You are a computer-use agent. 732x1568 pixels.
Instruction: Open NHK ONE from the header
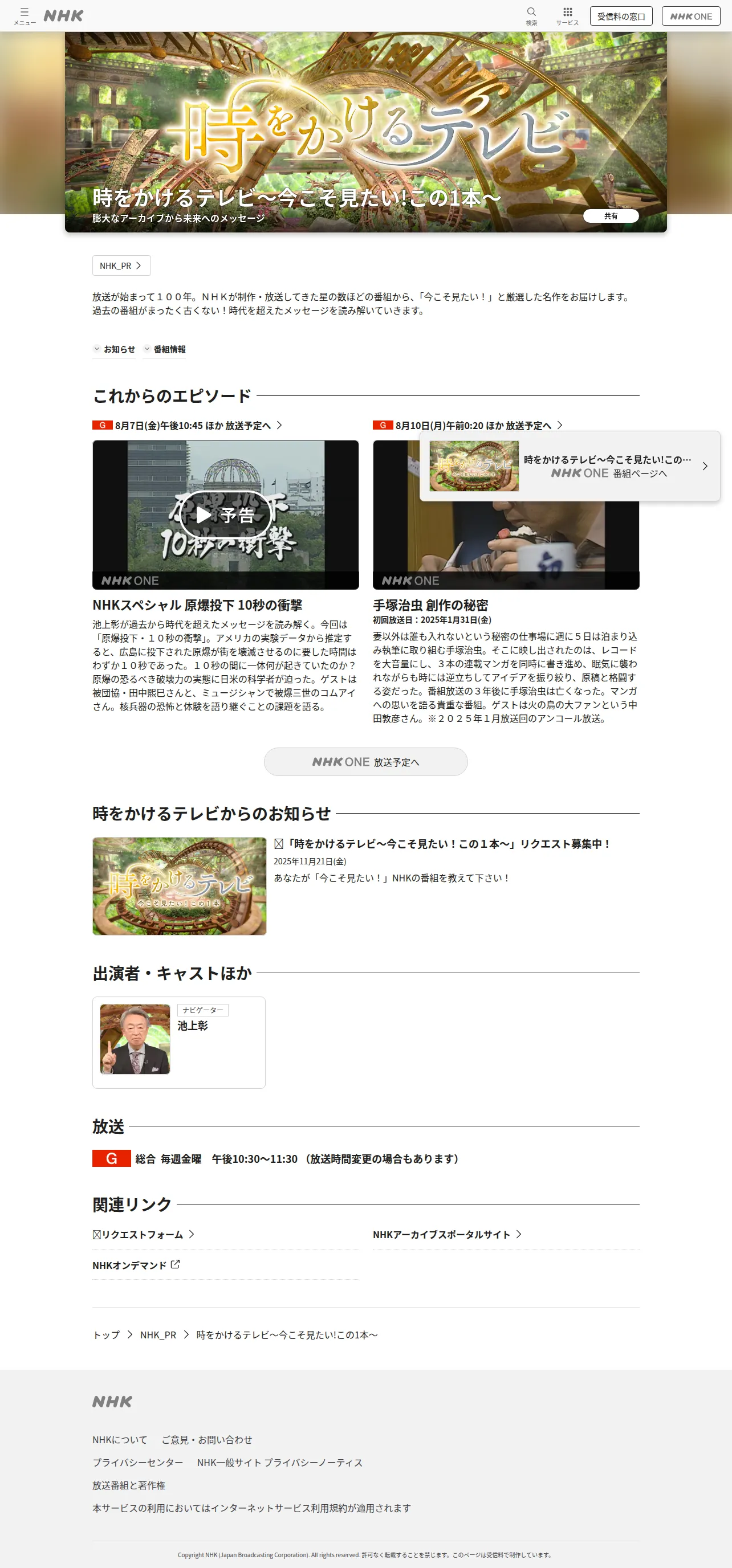(x=690, y=16)
